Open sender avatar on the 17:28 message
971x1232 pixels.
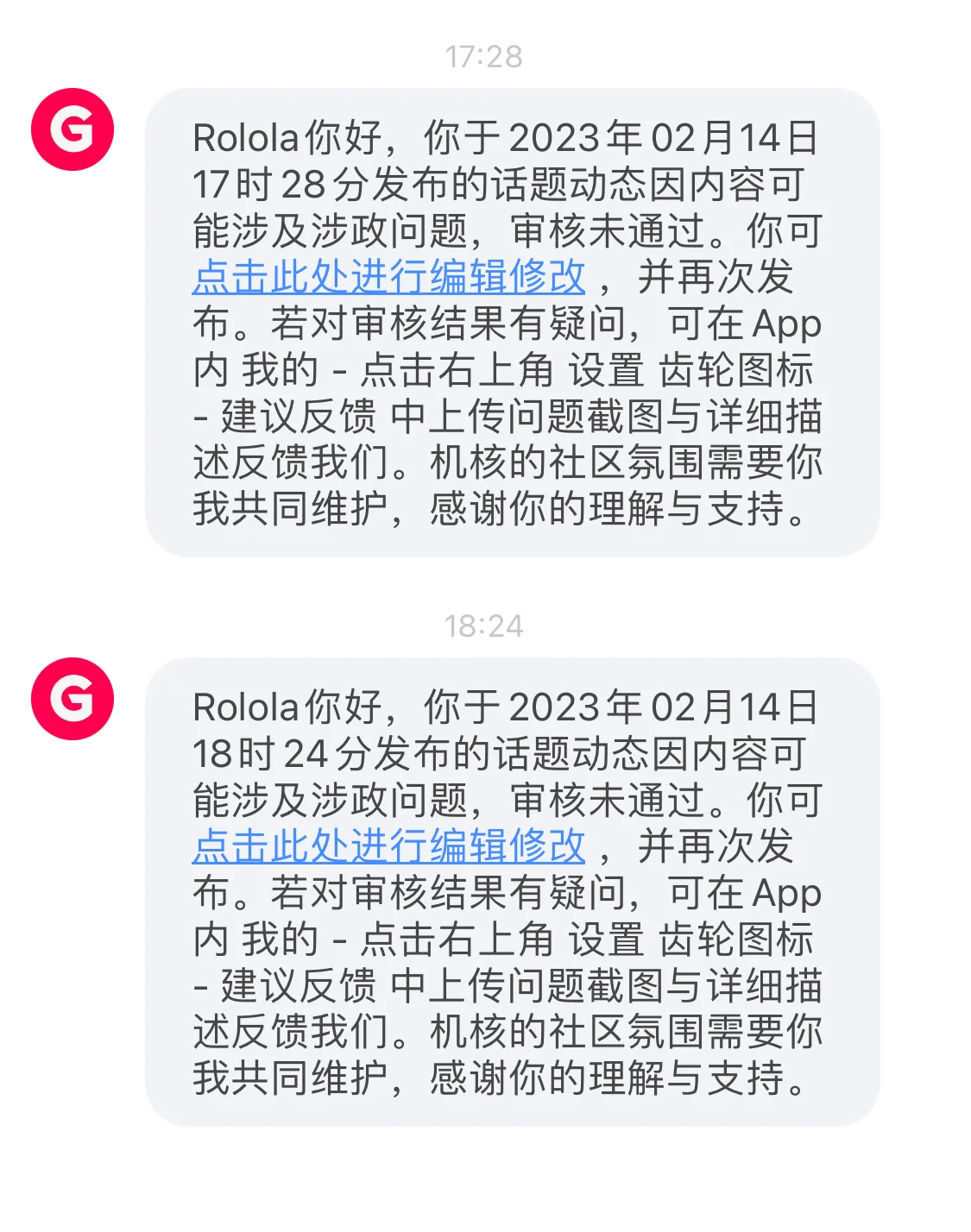(x=73, y=129)
